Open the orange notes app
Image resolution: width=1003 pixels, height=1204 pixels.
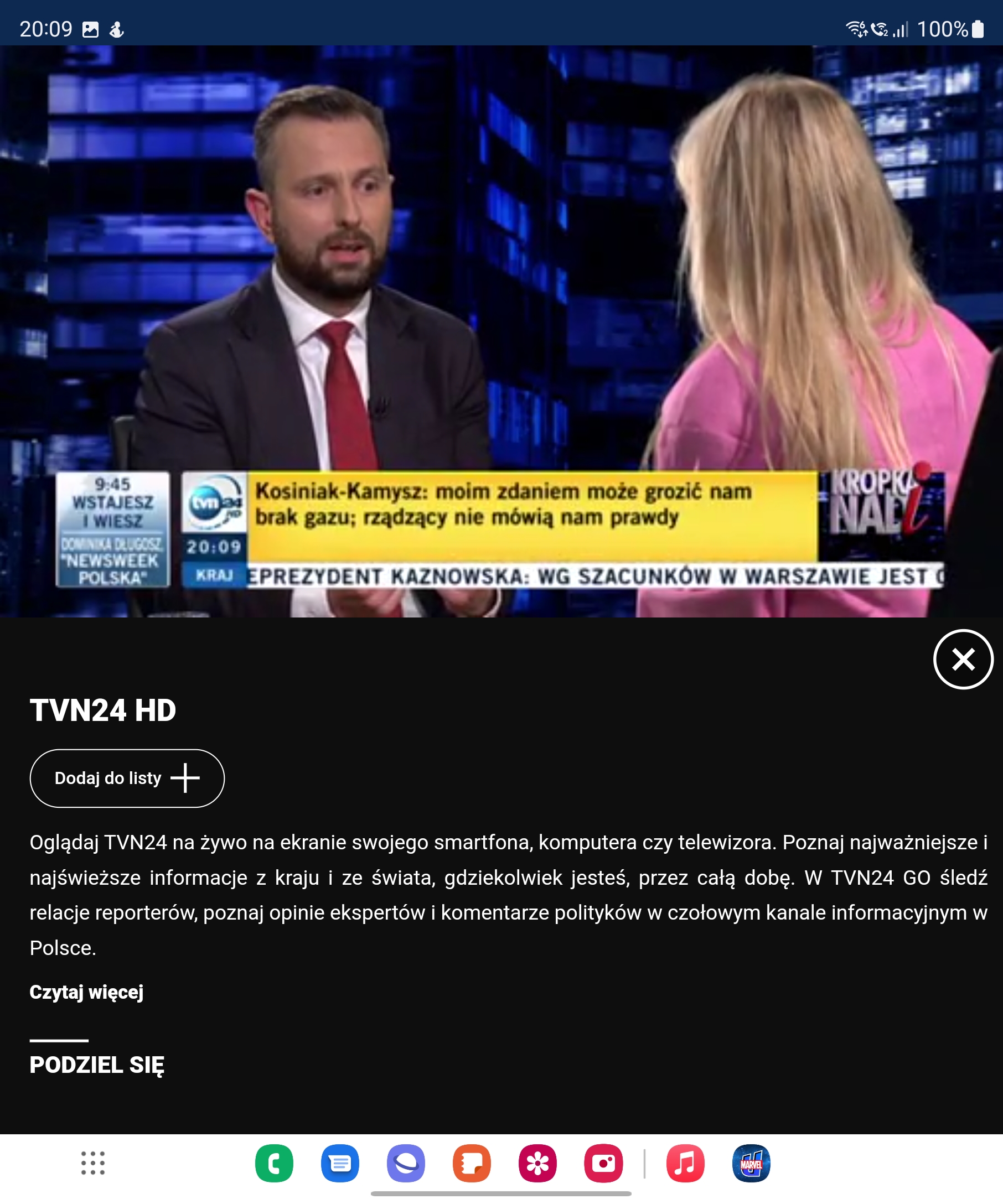pos(472,1163)
